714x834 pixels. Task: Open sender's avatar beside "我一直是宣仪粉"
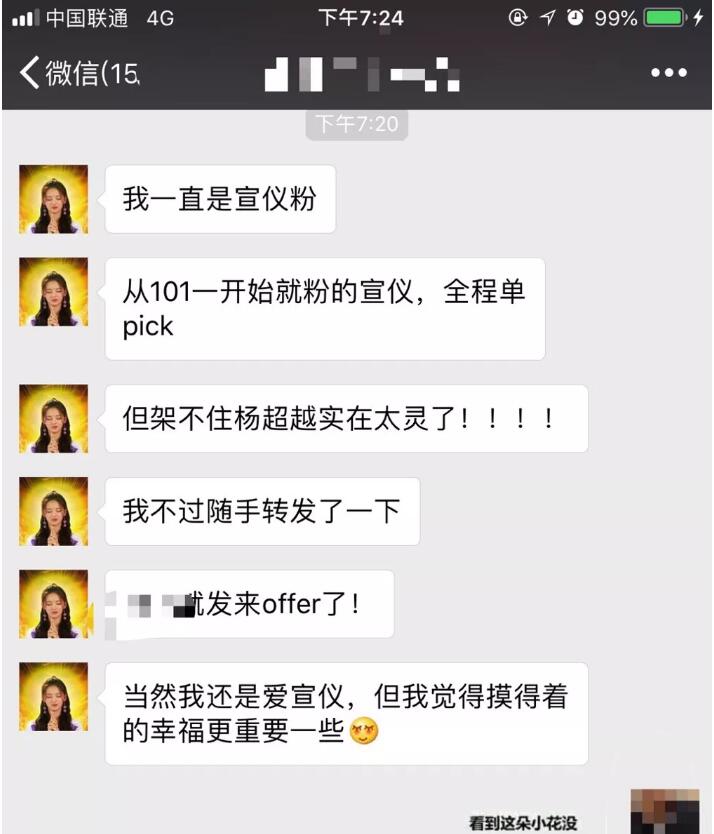pos(54,199)
